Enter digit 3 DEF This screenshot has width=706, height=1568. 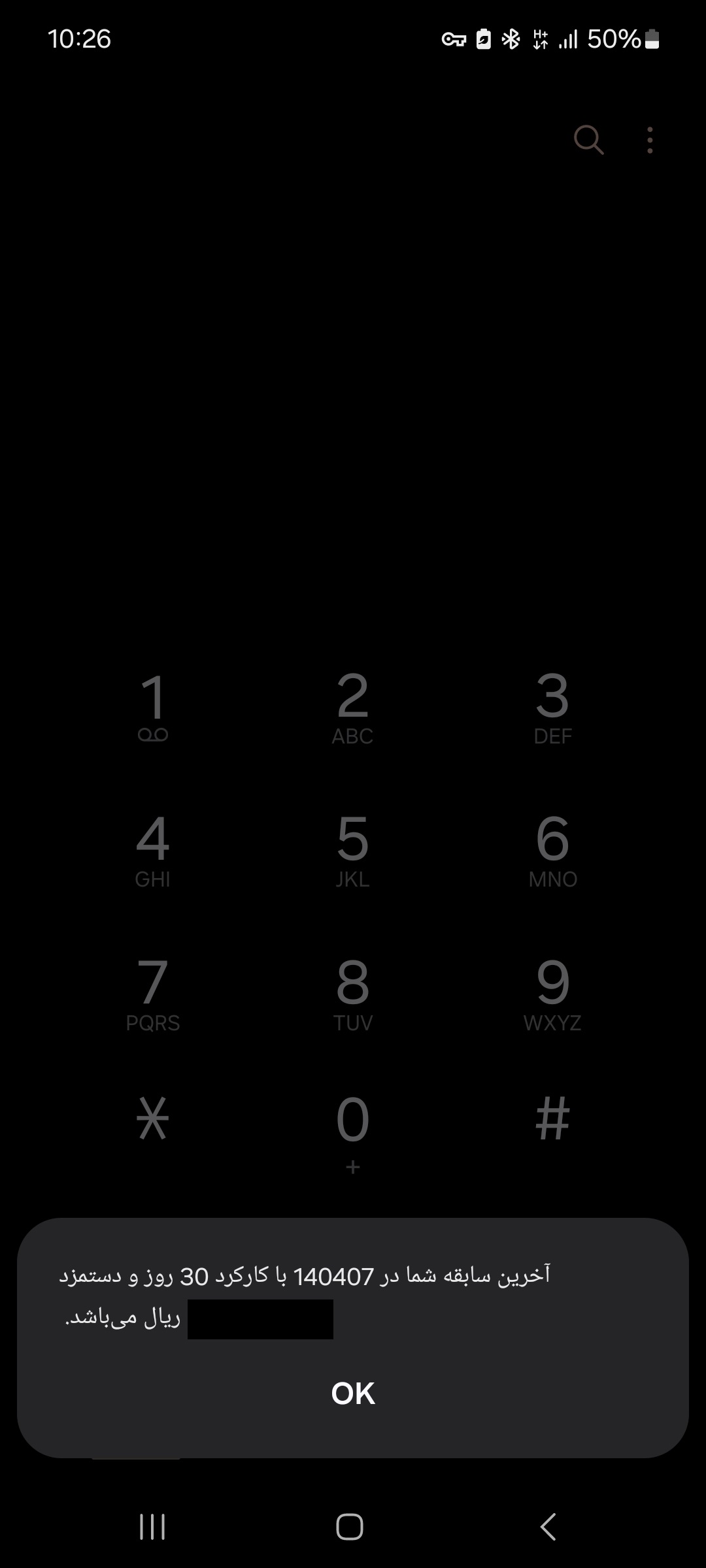click(x=552, y=707)
